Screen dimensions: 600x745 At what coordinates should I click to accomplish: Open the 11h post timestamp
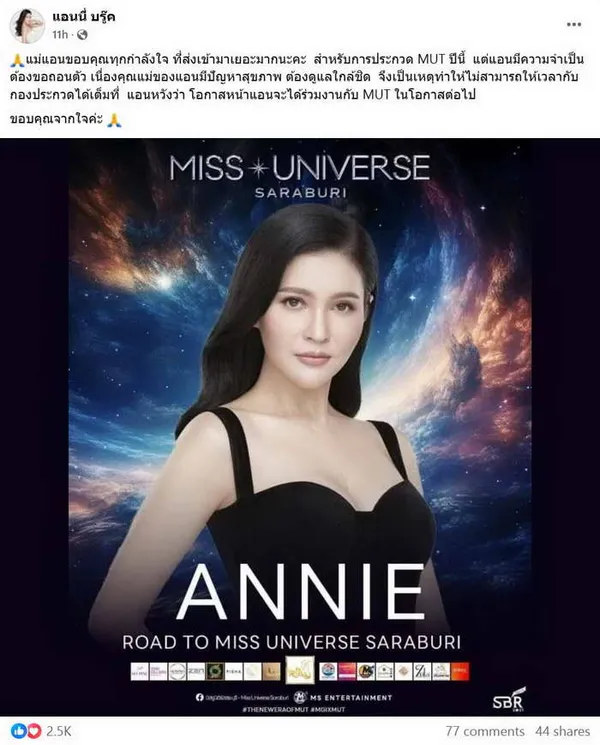coord(59,33)
